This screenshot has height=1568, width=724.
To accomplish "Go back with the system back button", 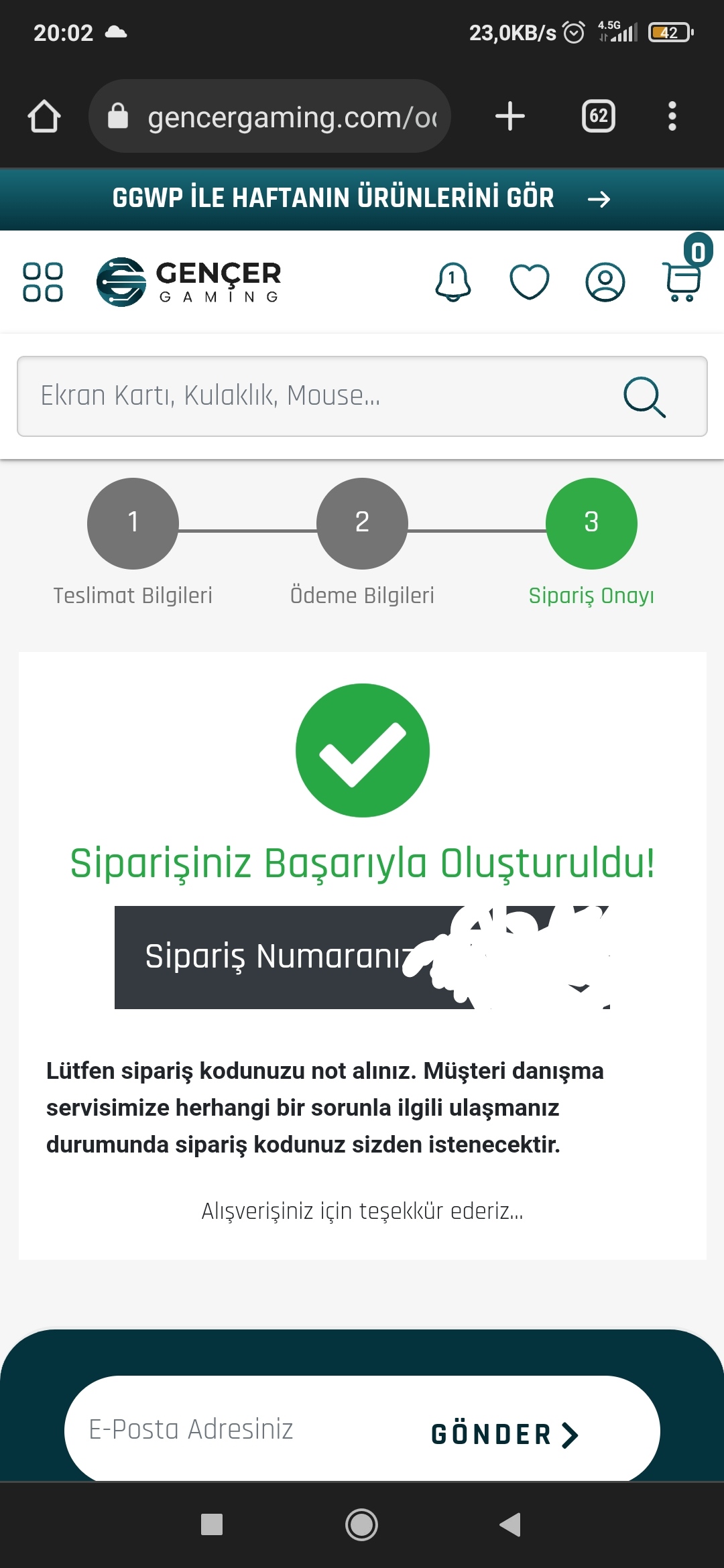I will [x=511, y=1524].
